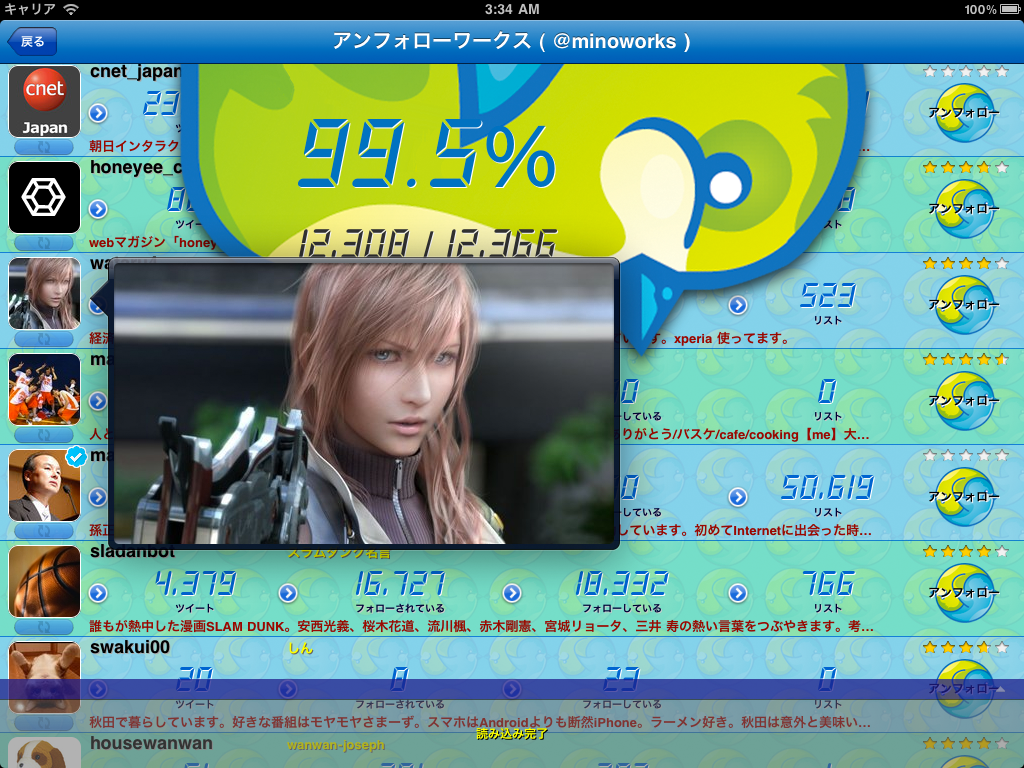Image resolution: width=1024 pixels, height=768 pixels.
Task: Open the arrow beside 50,619 リスト
Action: pyautogui.click(x=738, y=497)
